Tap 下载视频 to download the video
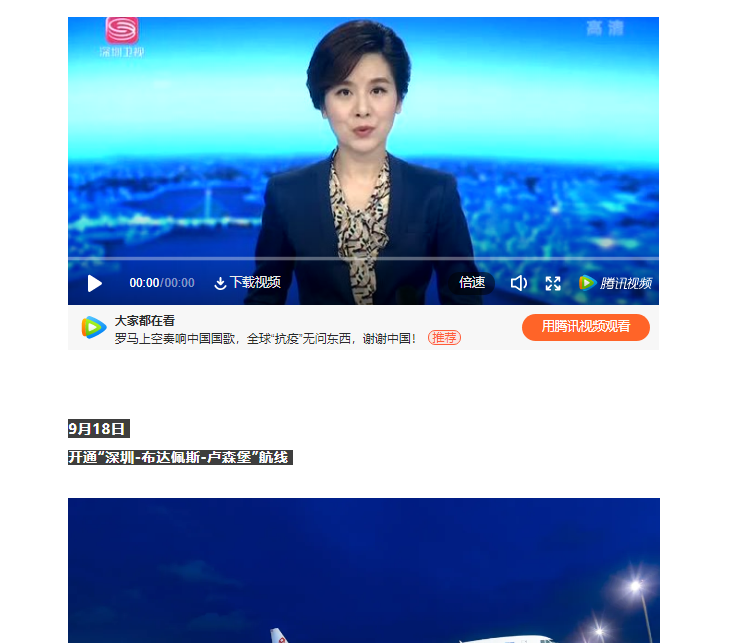746x643 pixels. 247,283
